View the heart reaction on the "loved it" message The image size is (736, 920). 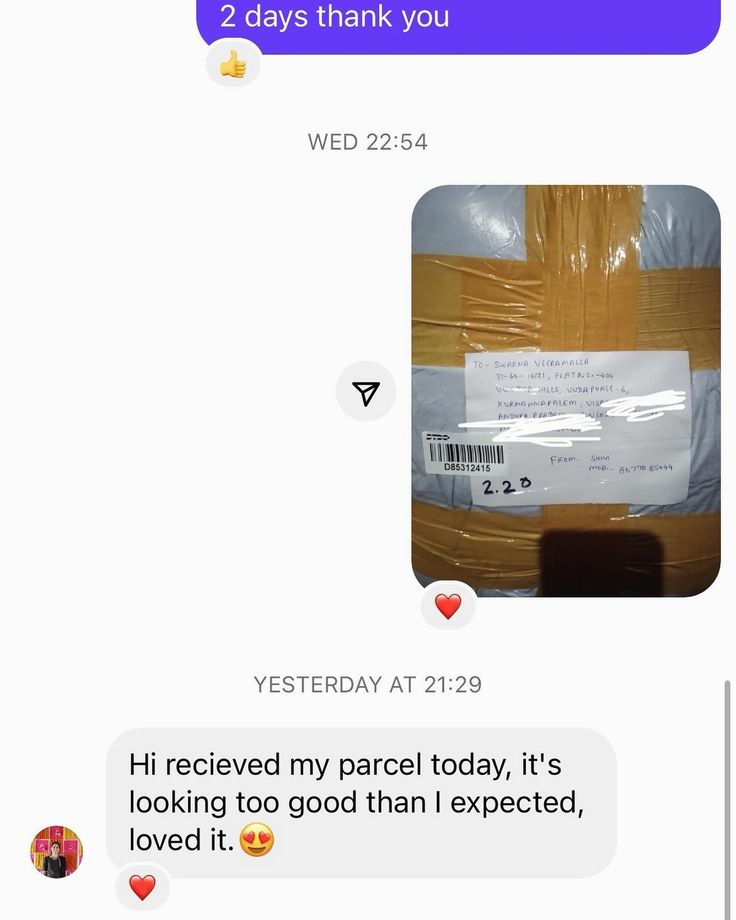click(x=143, y=886)
